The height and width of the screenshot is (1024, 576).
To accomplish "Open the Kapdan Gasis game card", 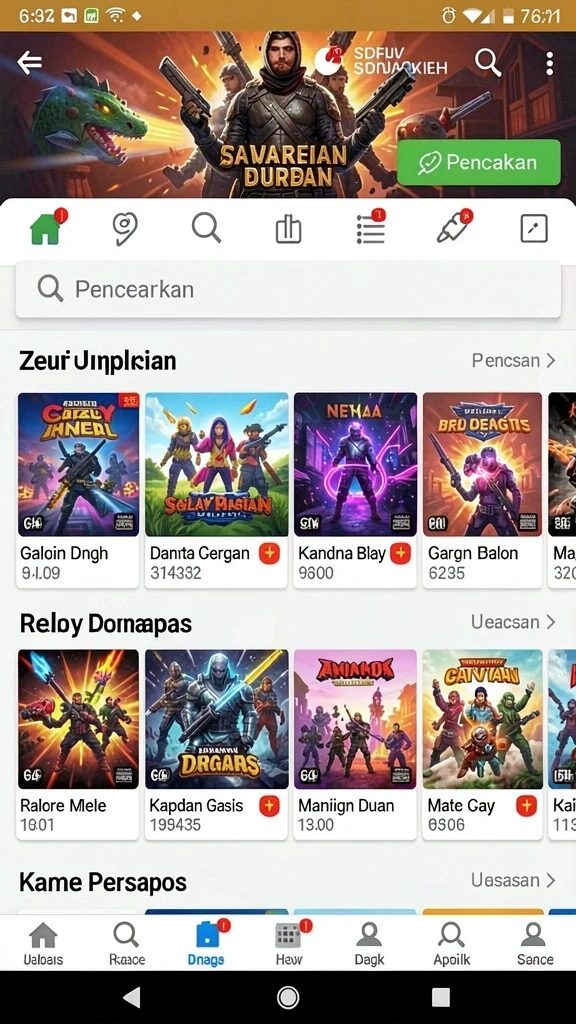I will point(216,744).
